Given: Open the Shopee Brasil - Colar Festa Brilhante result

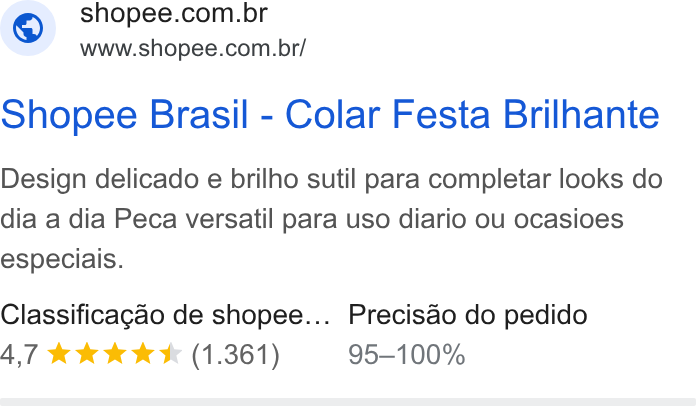Looking at the screenshot, I should pos(330,115).
